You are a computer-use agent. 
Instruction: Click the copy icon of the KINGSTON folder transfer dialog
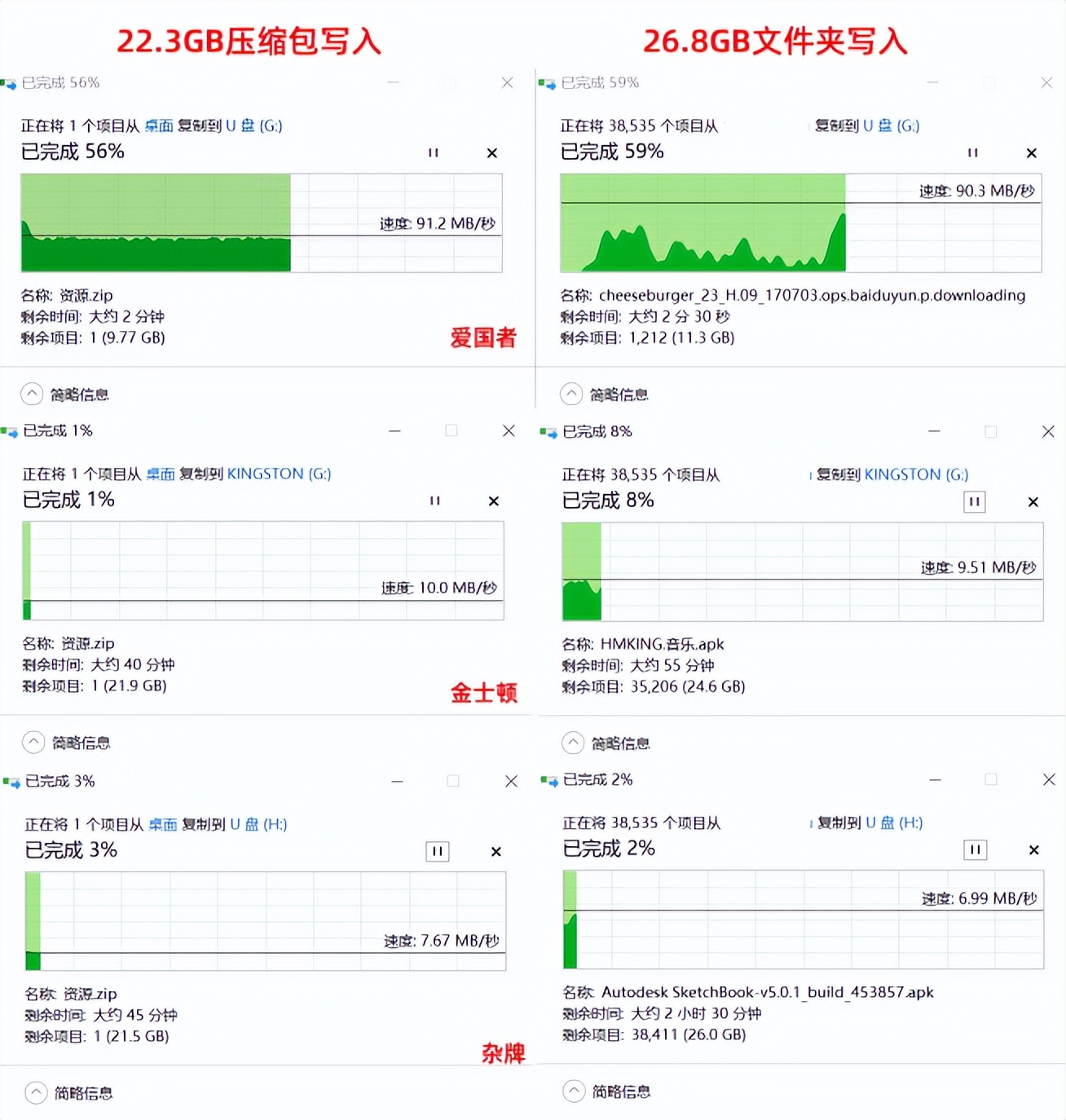point(549,432)
